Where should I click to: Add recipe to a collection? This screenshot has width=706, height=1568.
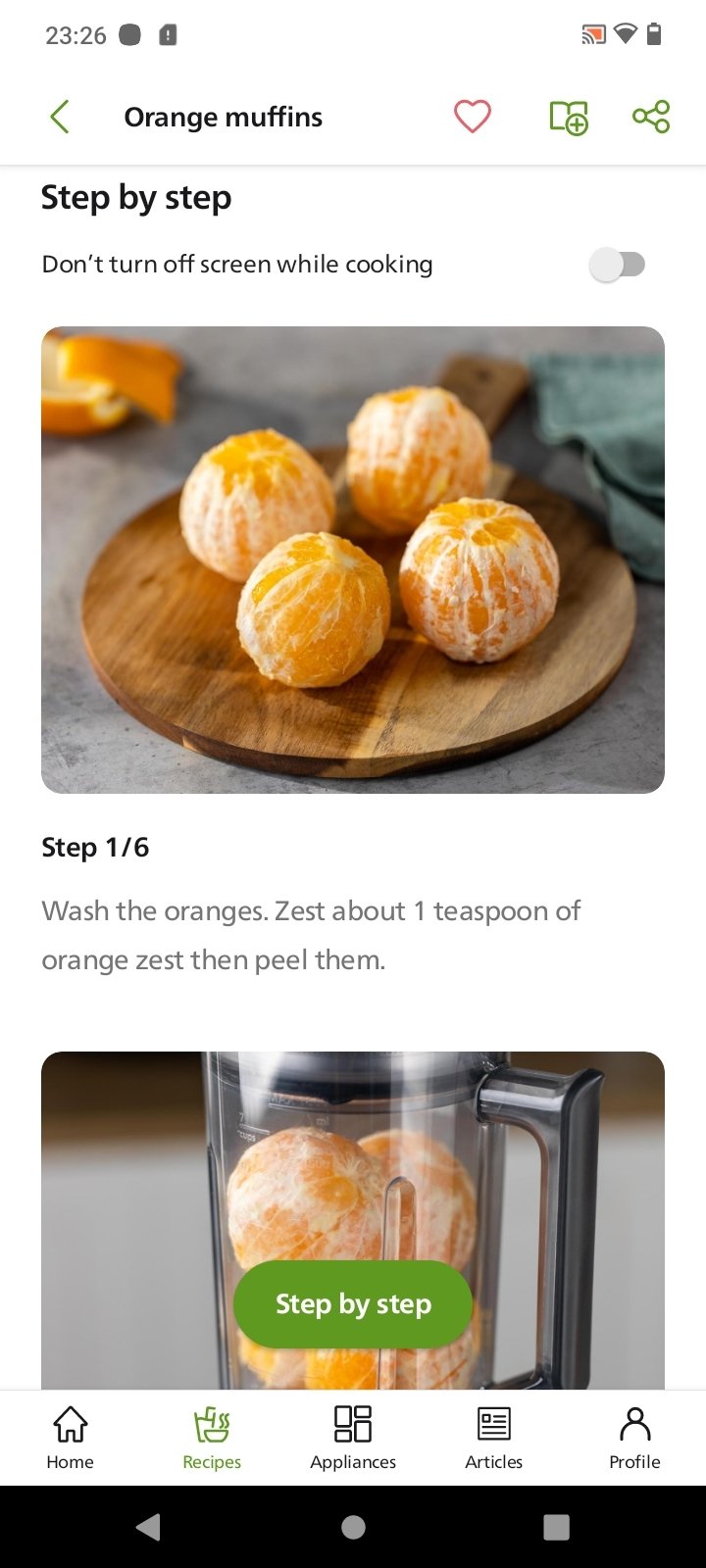568,118
